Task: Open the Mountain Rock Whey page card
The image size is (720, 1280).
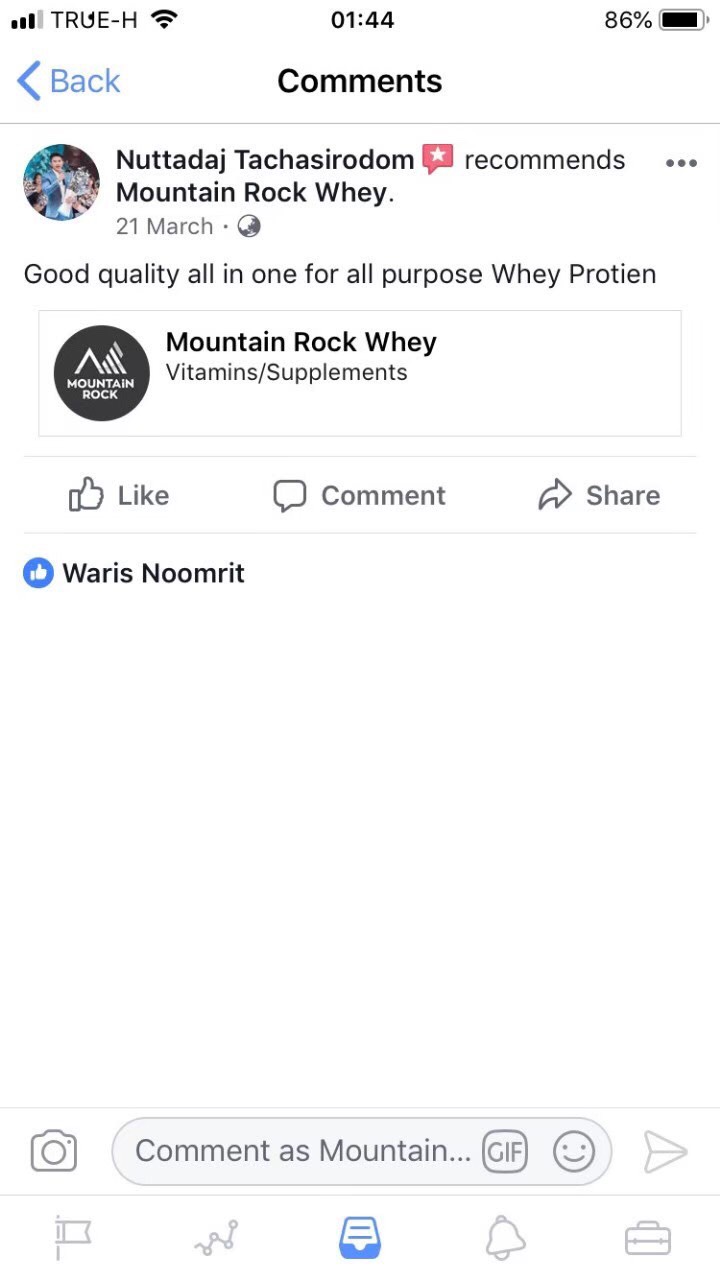Action: [x=360, y=373]
